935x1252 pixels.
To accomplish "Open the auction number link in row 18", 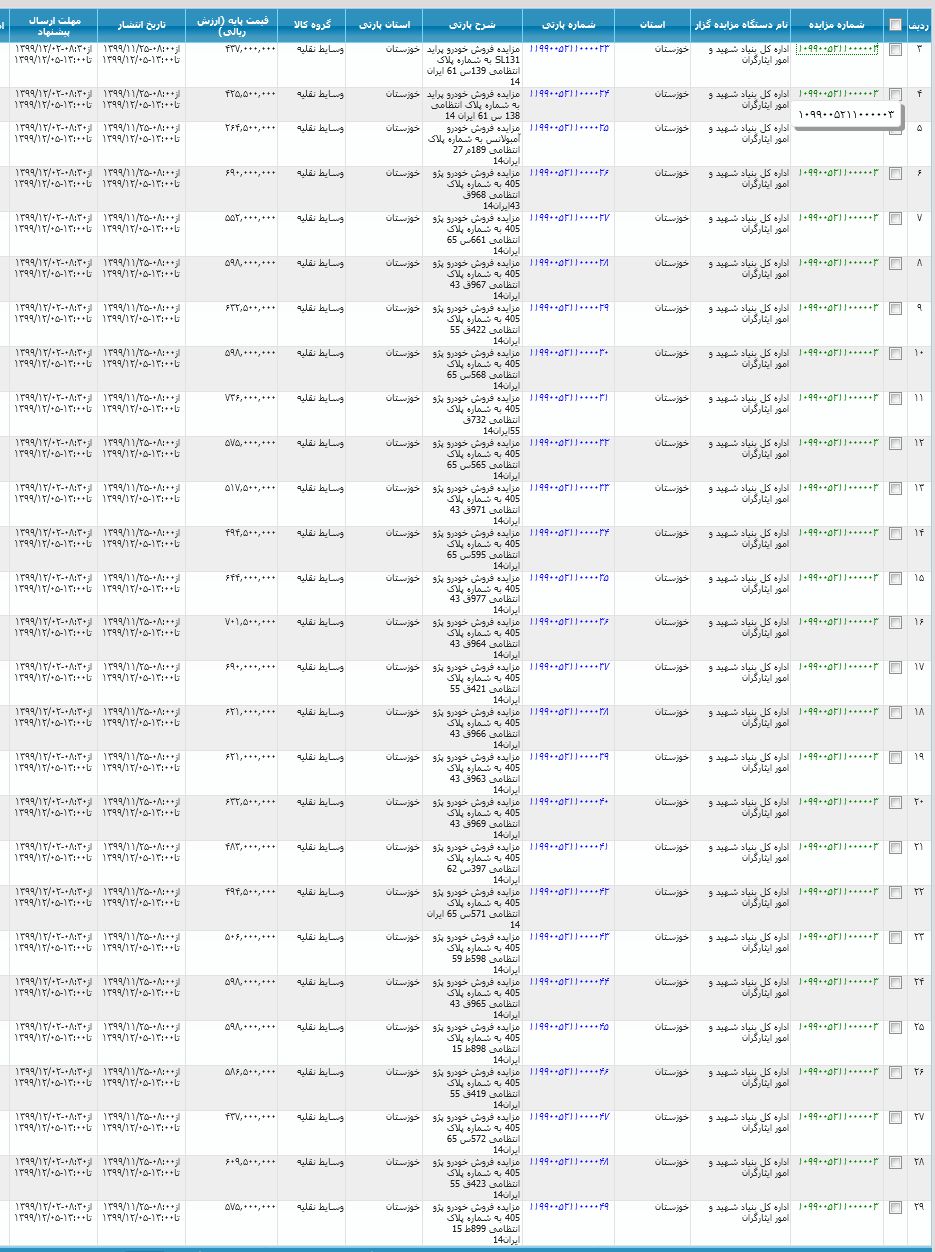I will [x=838, y=712].
